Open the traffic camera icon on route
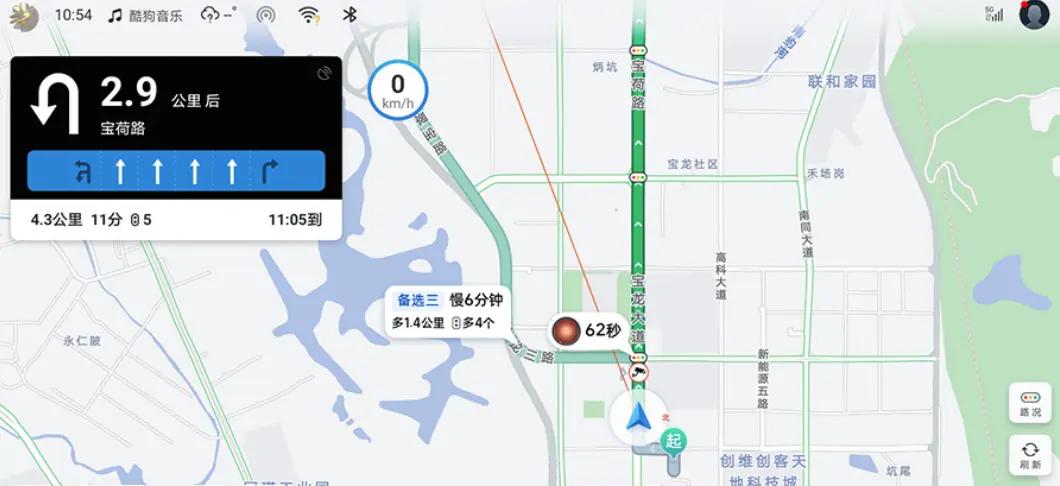The width and height of the screenshot is (1060, 486). [x=638, y=372]
